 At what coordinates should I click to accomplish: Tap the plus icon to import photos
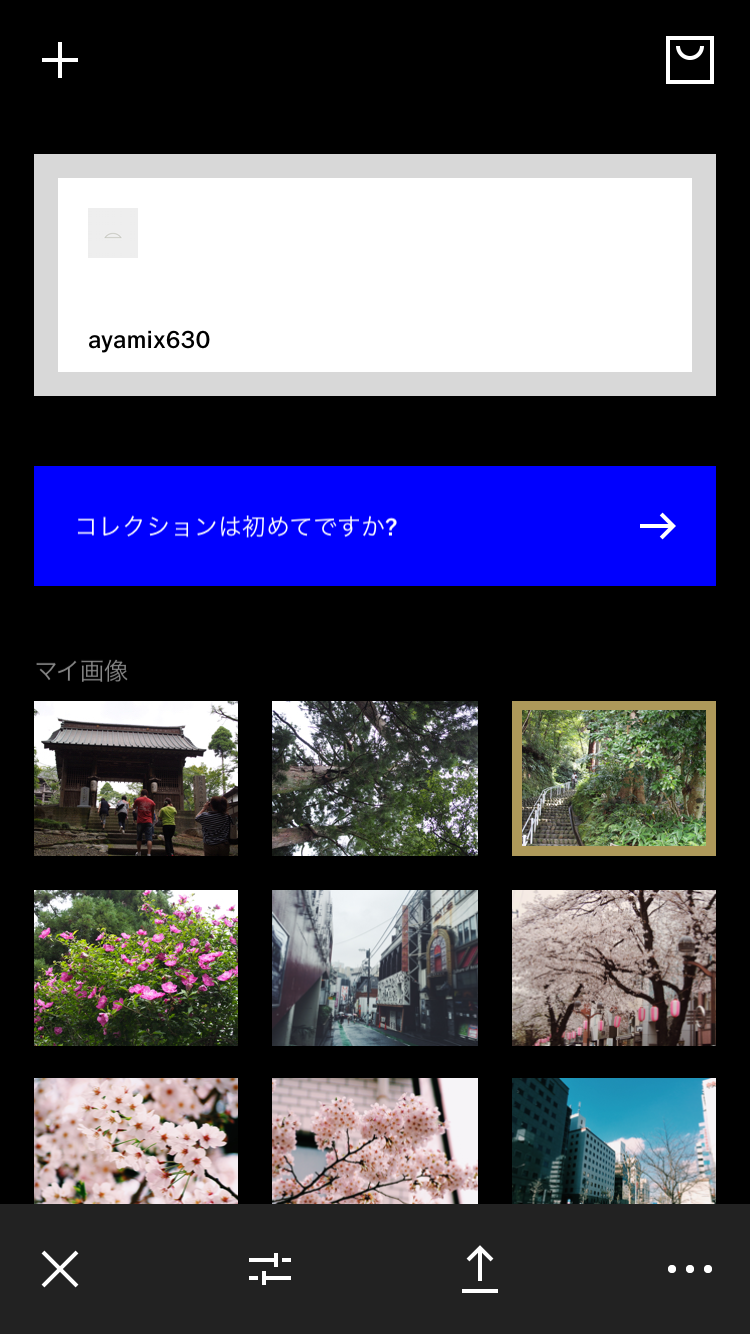tap(60, 60)
